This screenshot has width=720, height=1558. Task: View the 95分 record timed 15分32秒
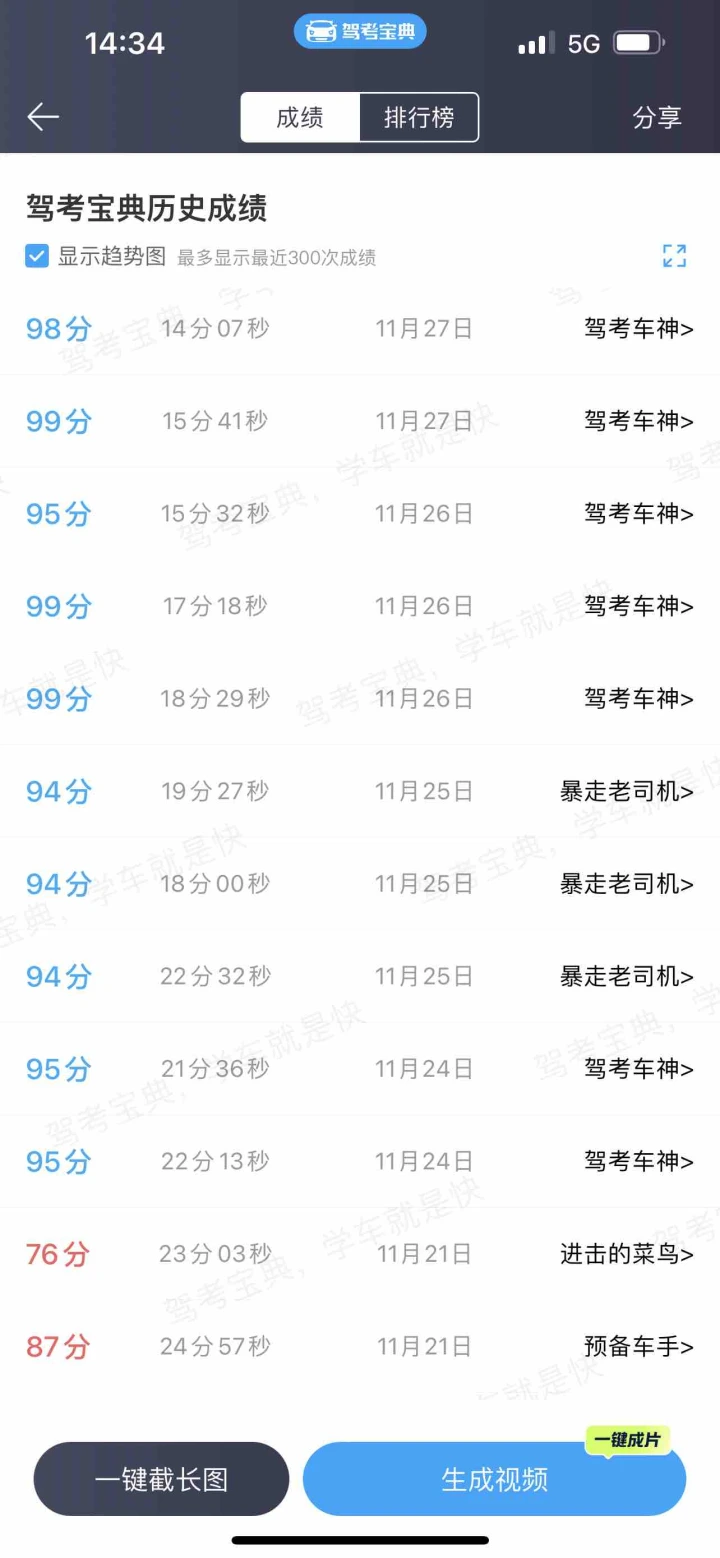[360, 513]
